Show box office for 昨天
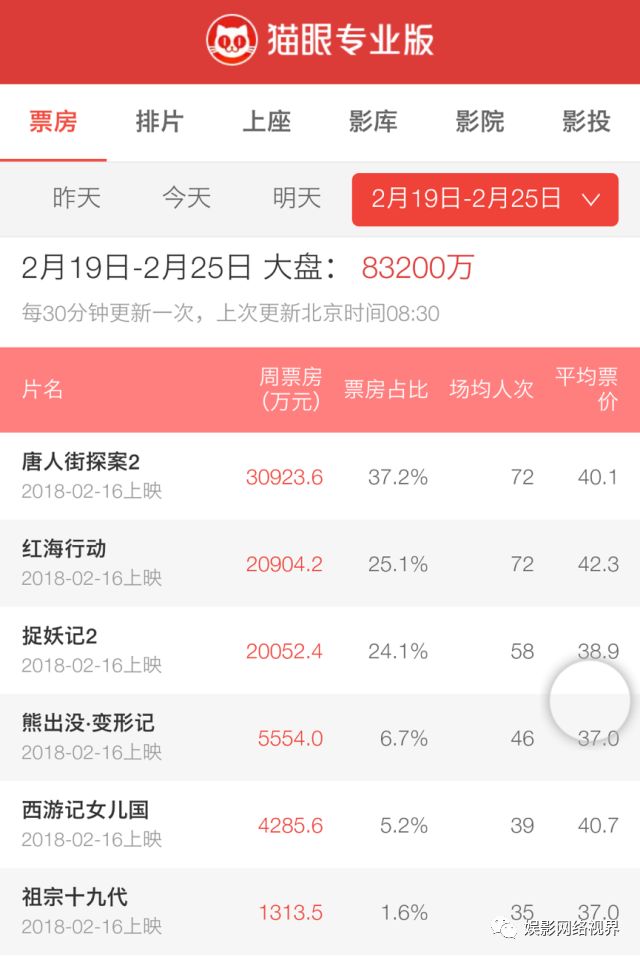This screenshot has height=957, width=640. pyautogui.click(x=77, y=198)
